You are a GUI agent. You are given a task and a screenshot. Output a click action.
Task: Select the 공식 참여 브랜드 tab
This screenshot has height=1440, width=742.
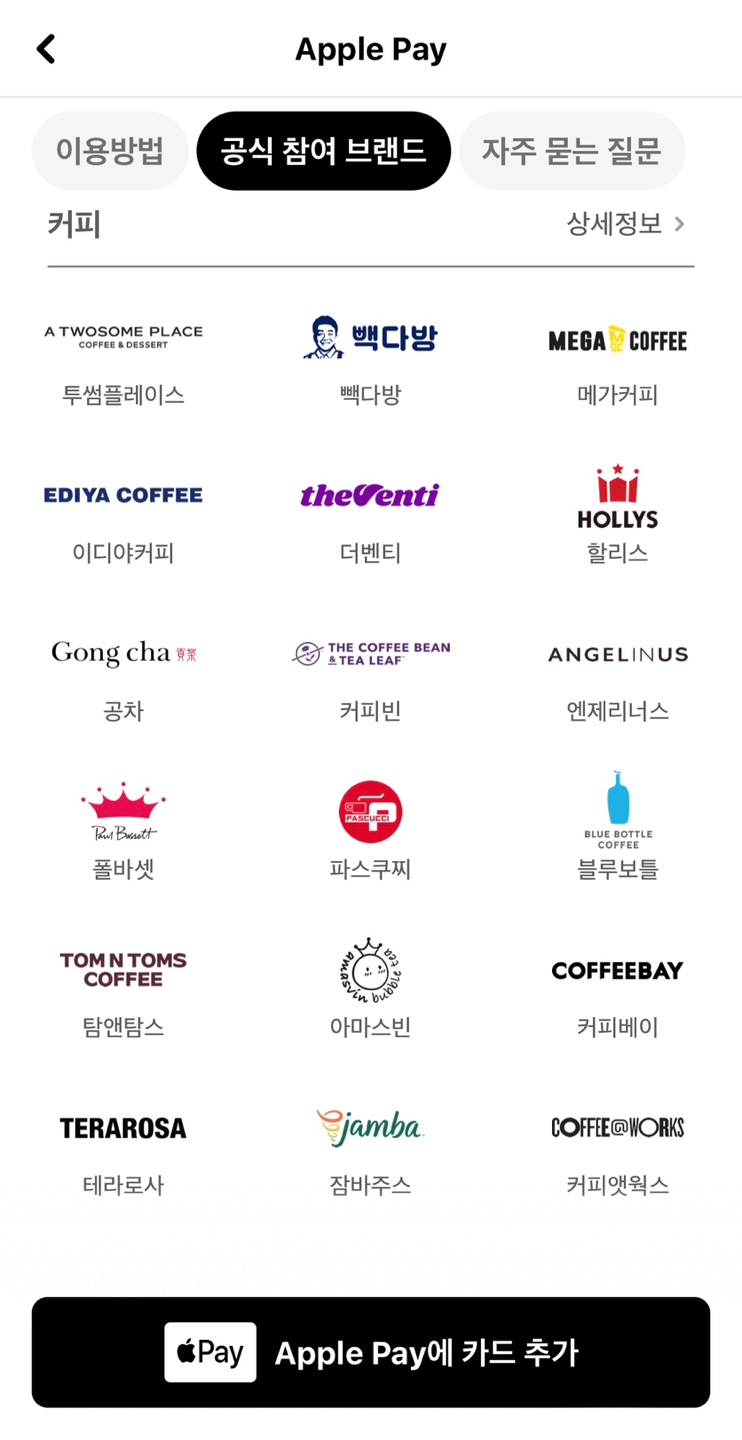pyautogui.click(x=323, y=151)
